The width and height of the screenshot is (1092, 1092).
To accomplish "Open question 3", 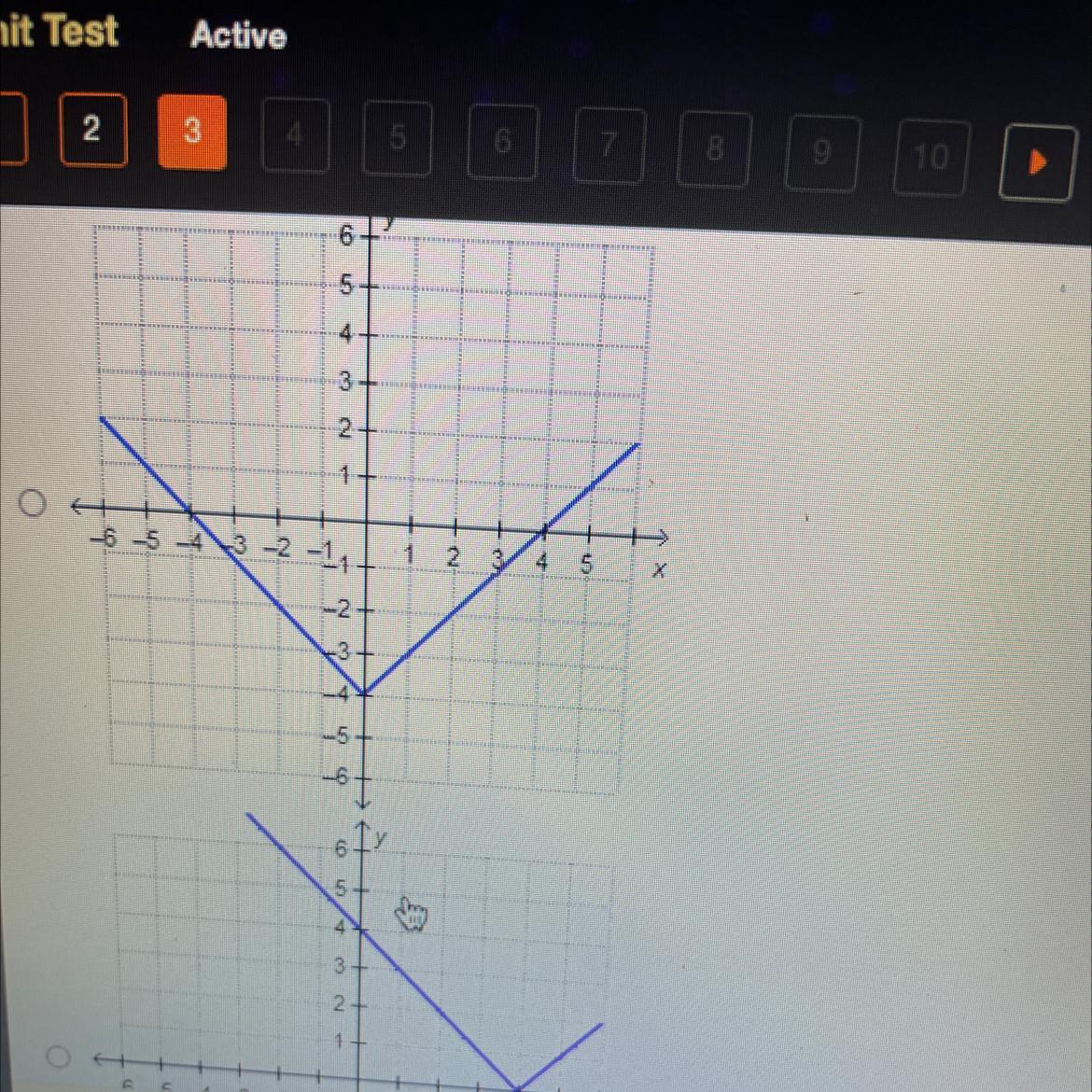I will click(192, 133).
